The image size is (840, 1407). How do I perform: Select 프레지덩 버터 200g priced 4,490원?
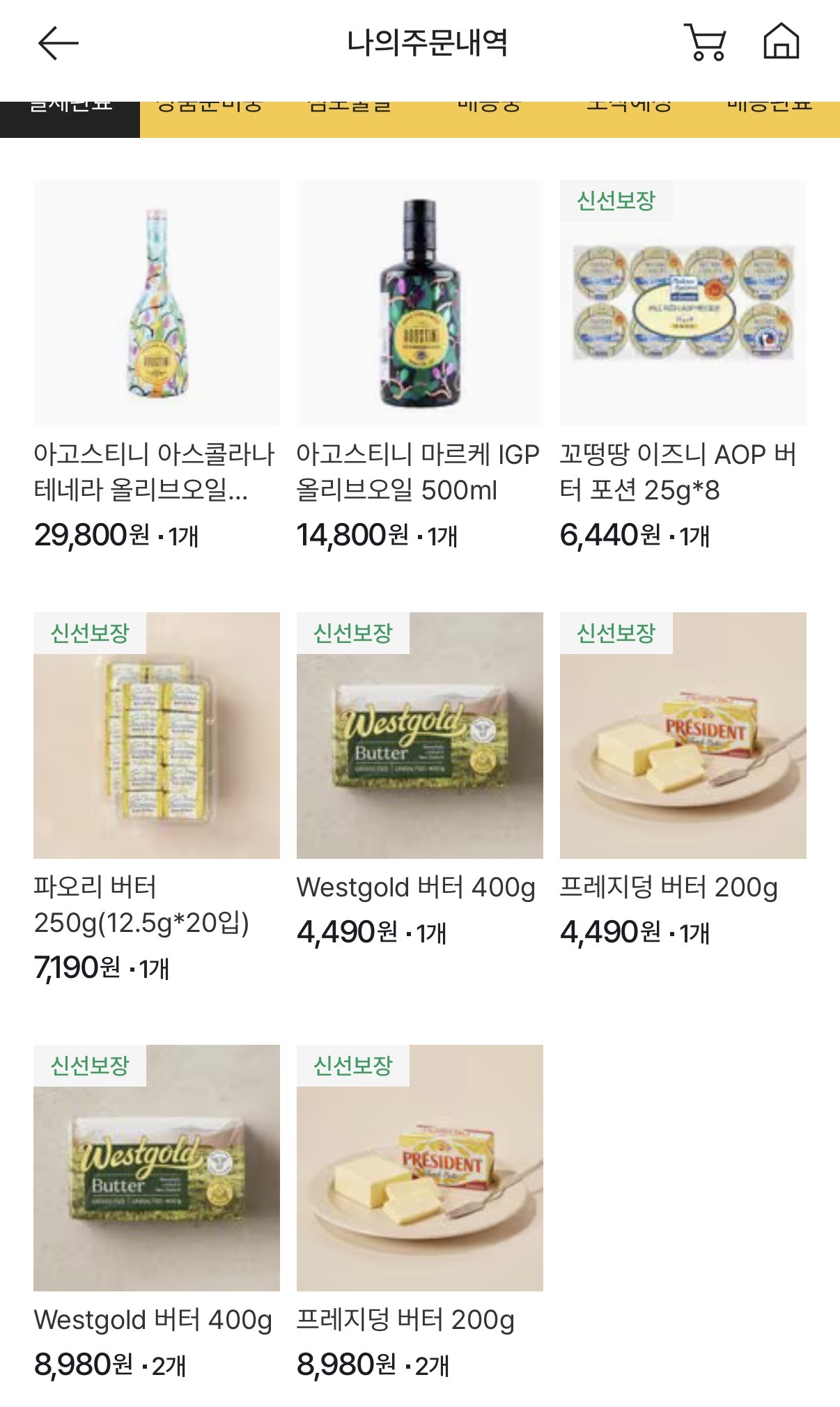(x=683, y=780)
